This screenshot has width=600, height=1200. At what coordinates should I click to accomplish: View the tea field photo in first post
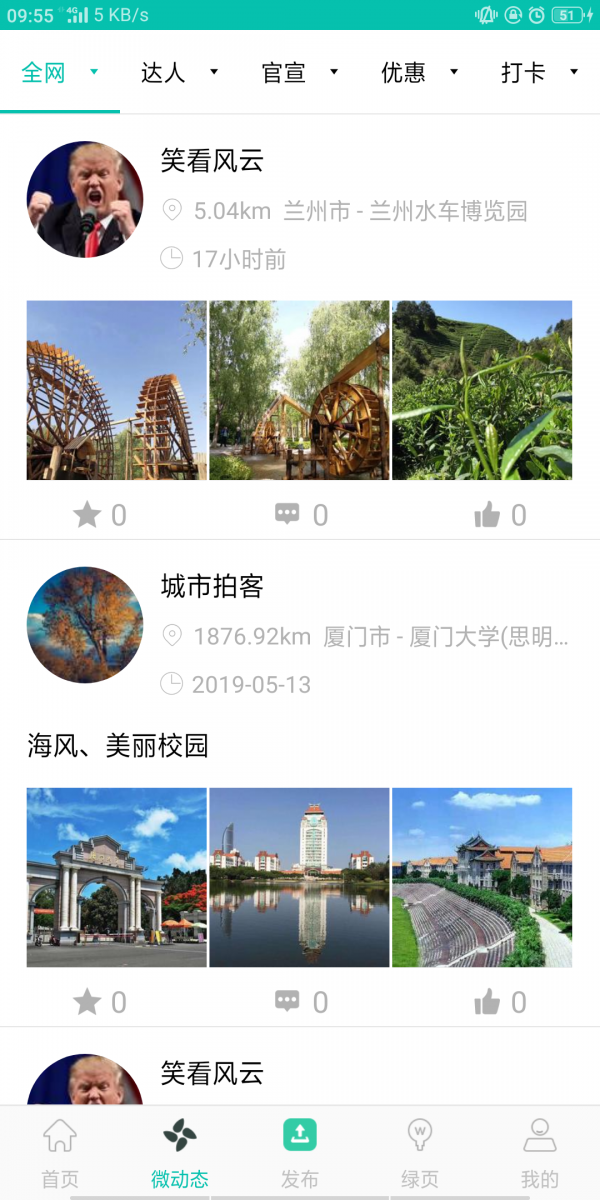tap(482, 390)
